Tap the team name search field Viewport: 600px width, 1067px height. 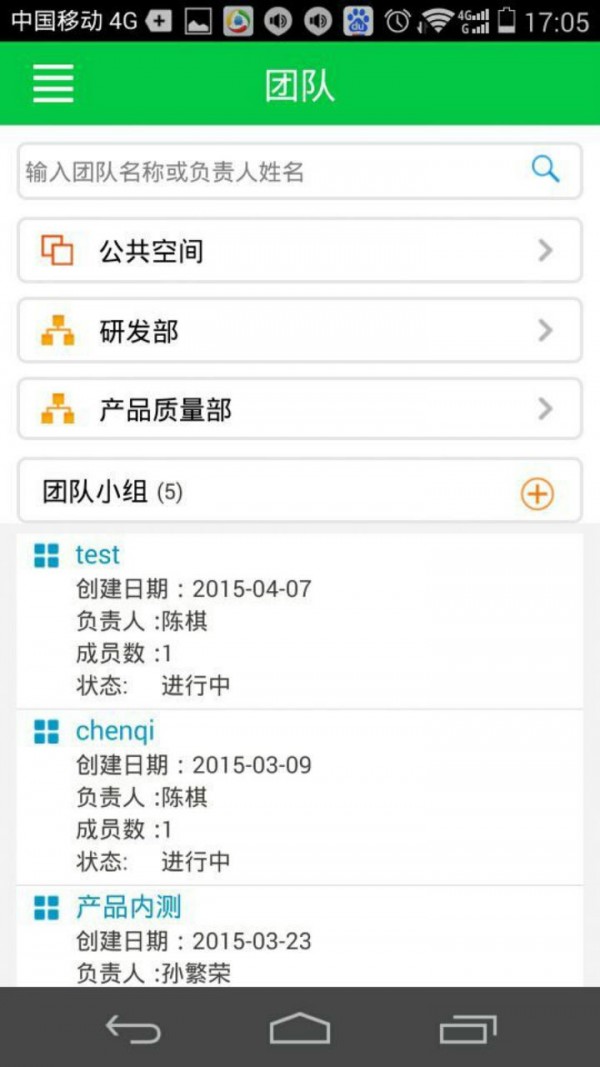270,171
